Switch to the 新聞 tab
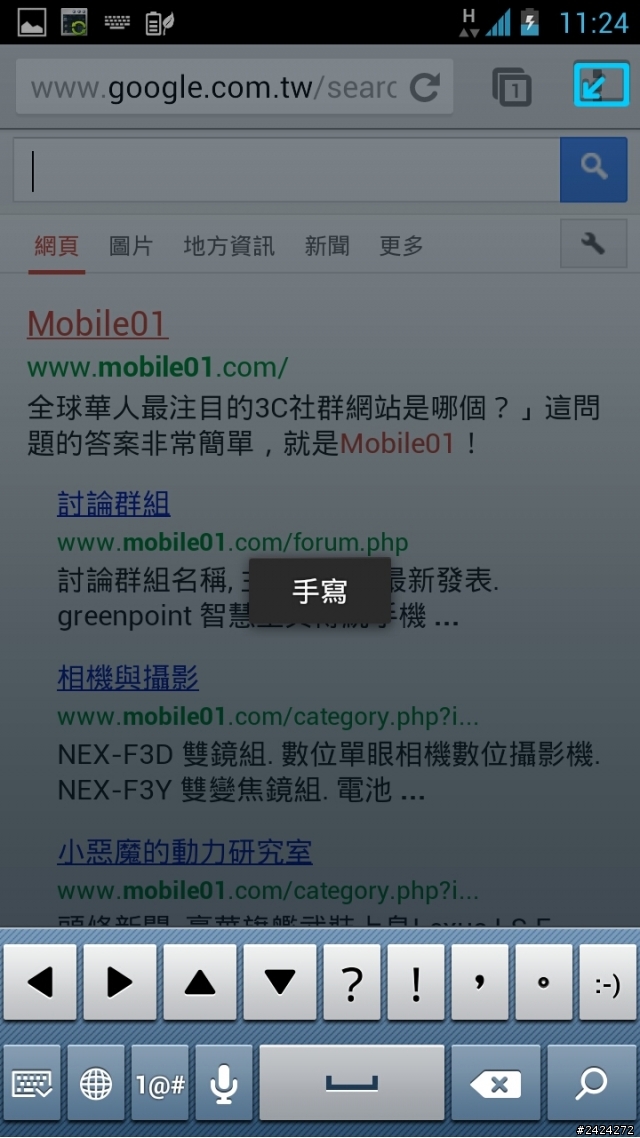 pos(327,246)
